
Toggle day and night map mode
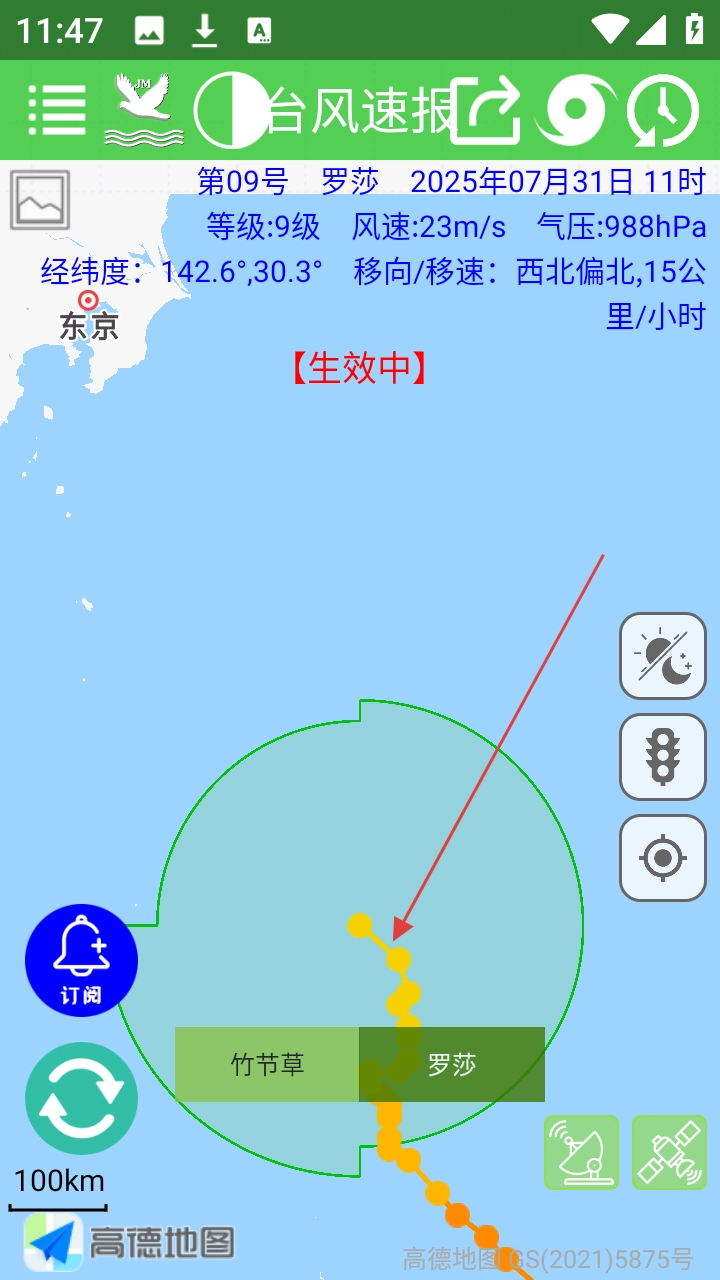pyautogui.click(x=663, y=656)
